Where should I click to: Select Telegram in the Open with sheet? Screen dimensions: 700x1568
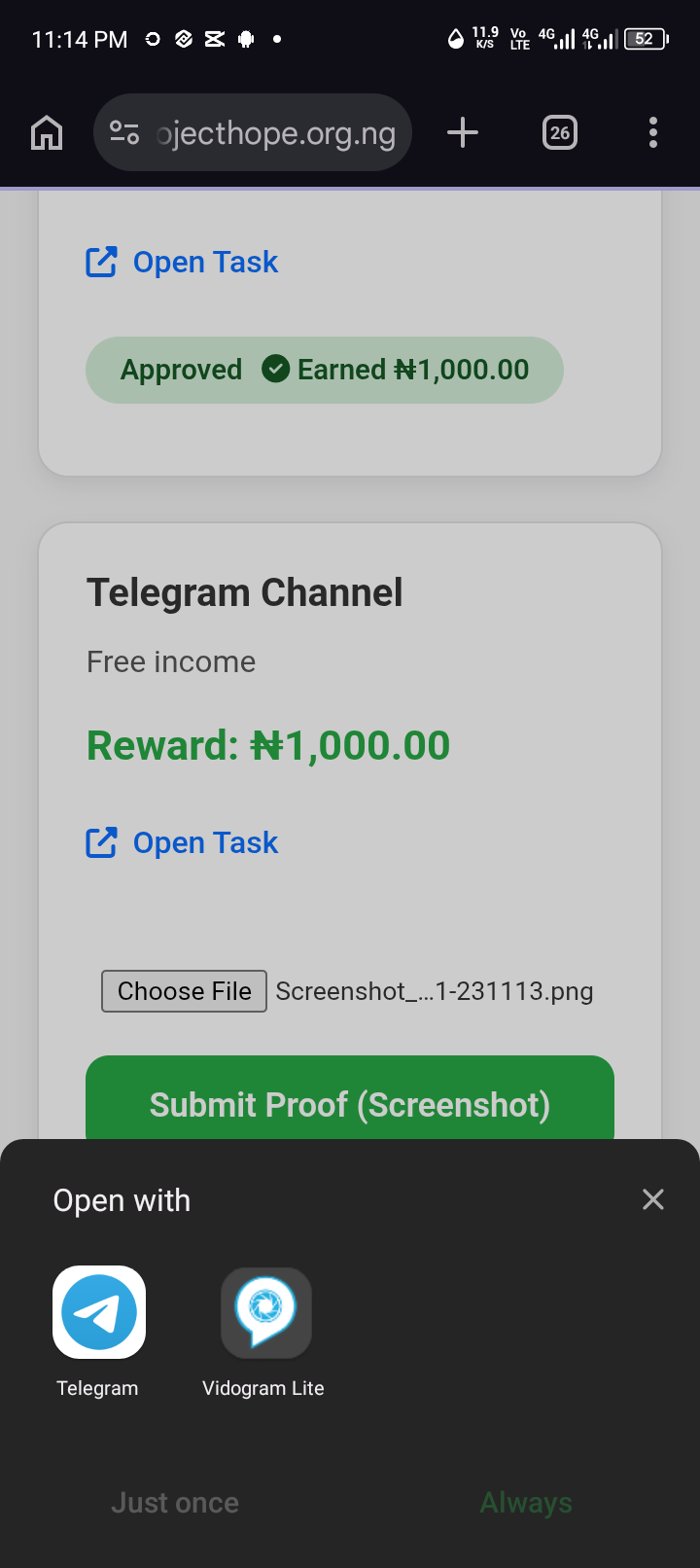[x=98, y=1313]
